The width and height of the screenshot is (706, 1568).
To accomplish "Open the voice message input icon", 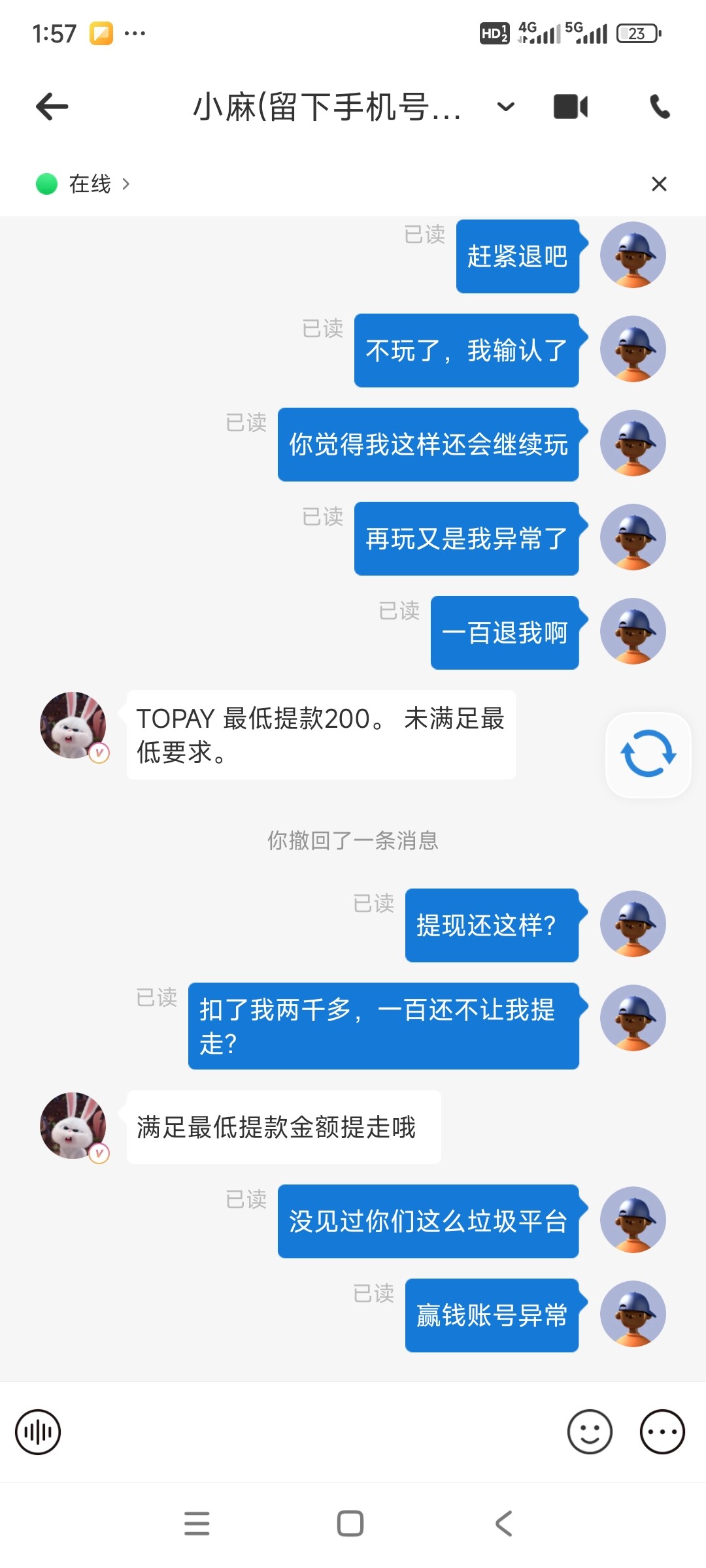I will pos(37,1431).
